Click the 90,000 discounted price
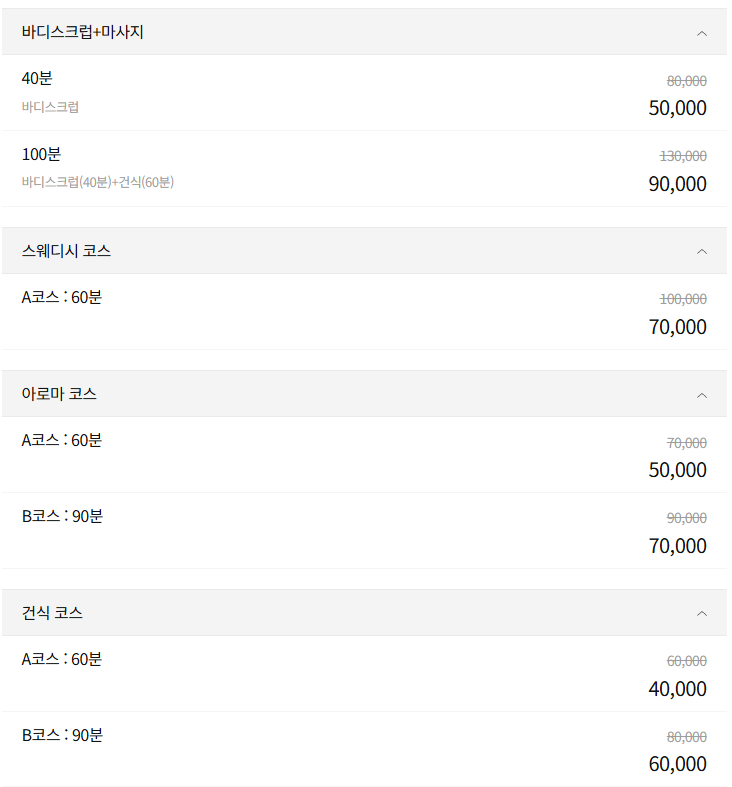732x787 pixels. [677, 183]
